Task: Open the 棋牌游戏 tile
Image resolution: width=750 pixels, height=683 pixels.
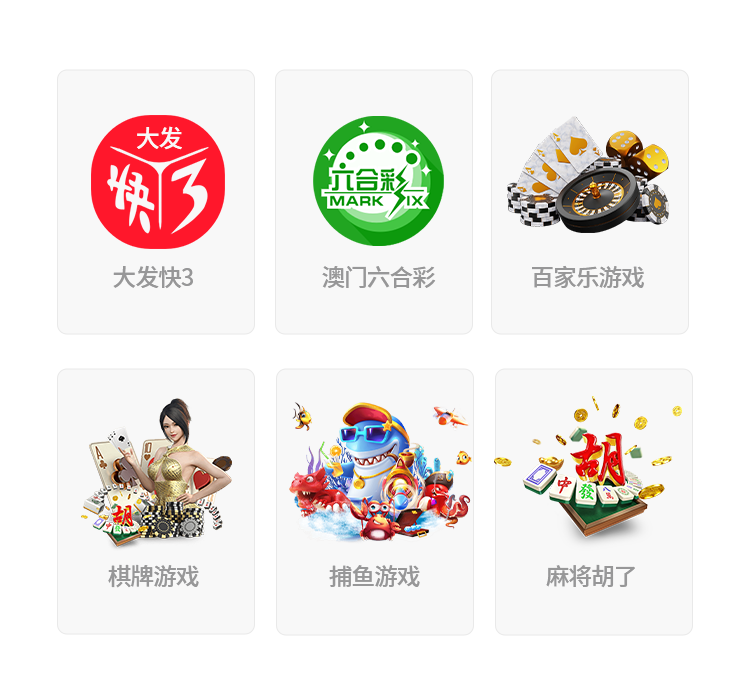Action: pos(155,500)
